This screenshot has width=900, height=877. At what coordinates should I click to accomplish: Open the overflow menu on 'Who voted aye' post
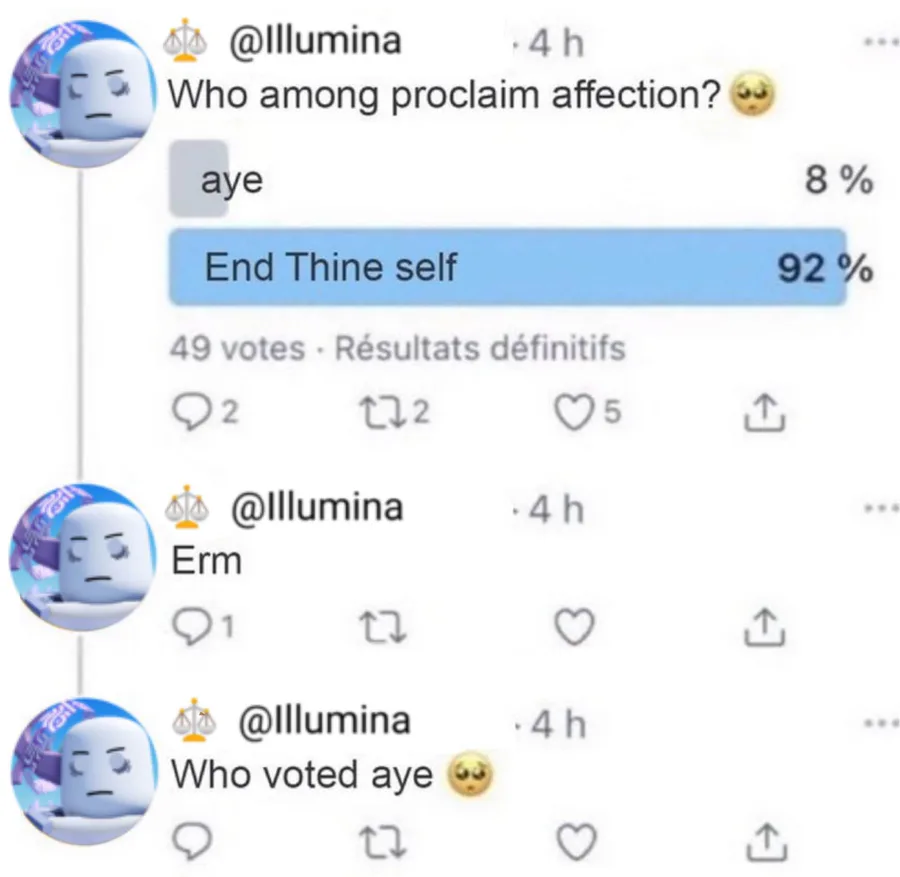[x=878, y=721]
